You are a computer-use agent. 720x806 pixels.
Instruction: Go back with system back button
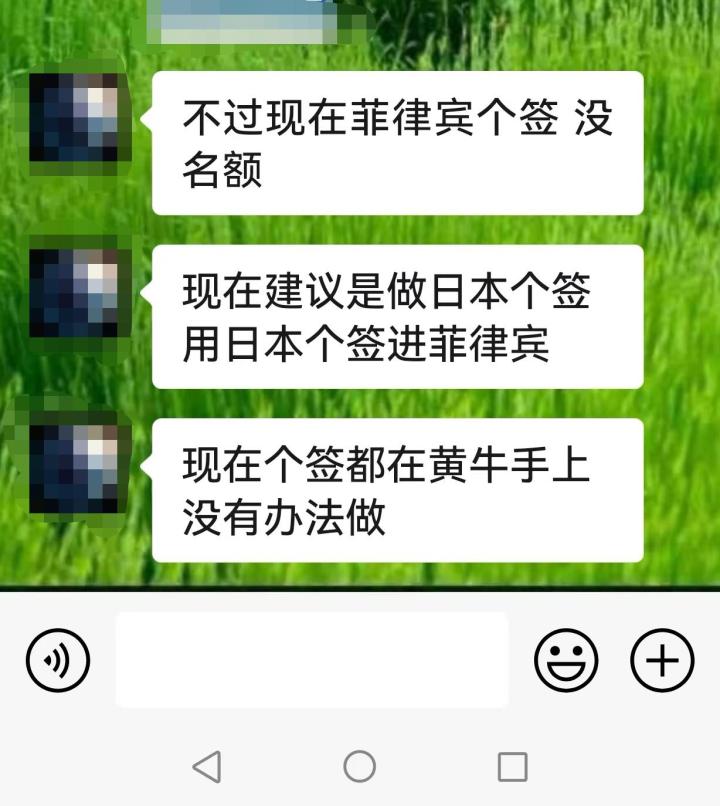pyautogui.click(x=206, y=767)
